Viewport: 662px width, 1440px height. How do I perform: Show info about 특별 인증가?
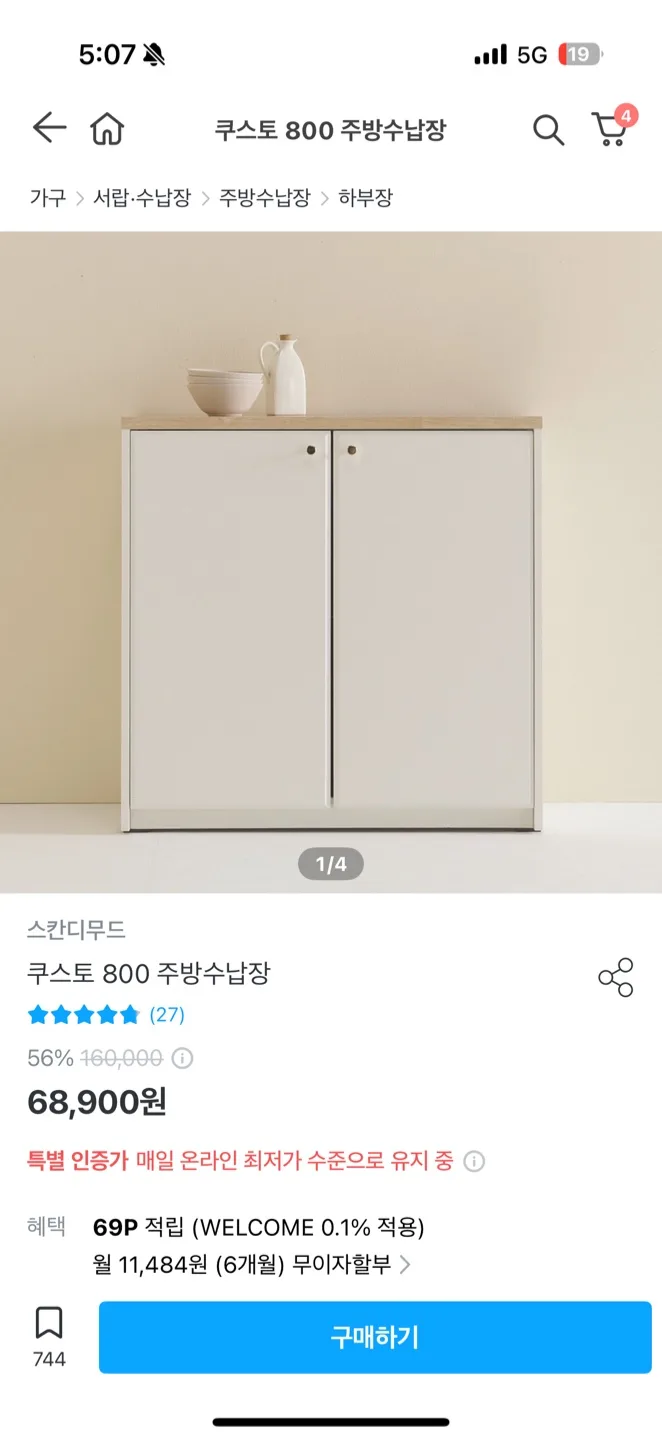pyautogui.click(x=475, y=1161)
